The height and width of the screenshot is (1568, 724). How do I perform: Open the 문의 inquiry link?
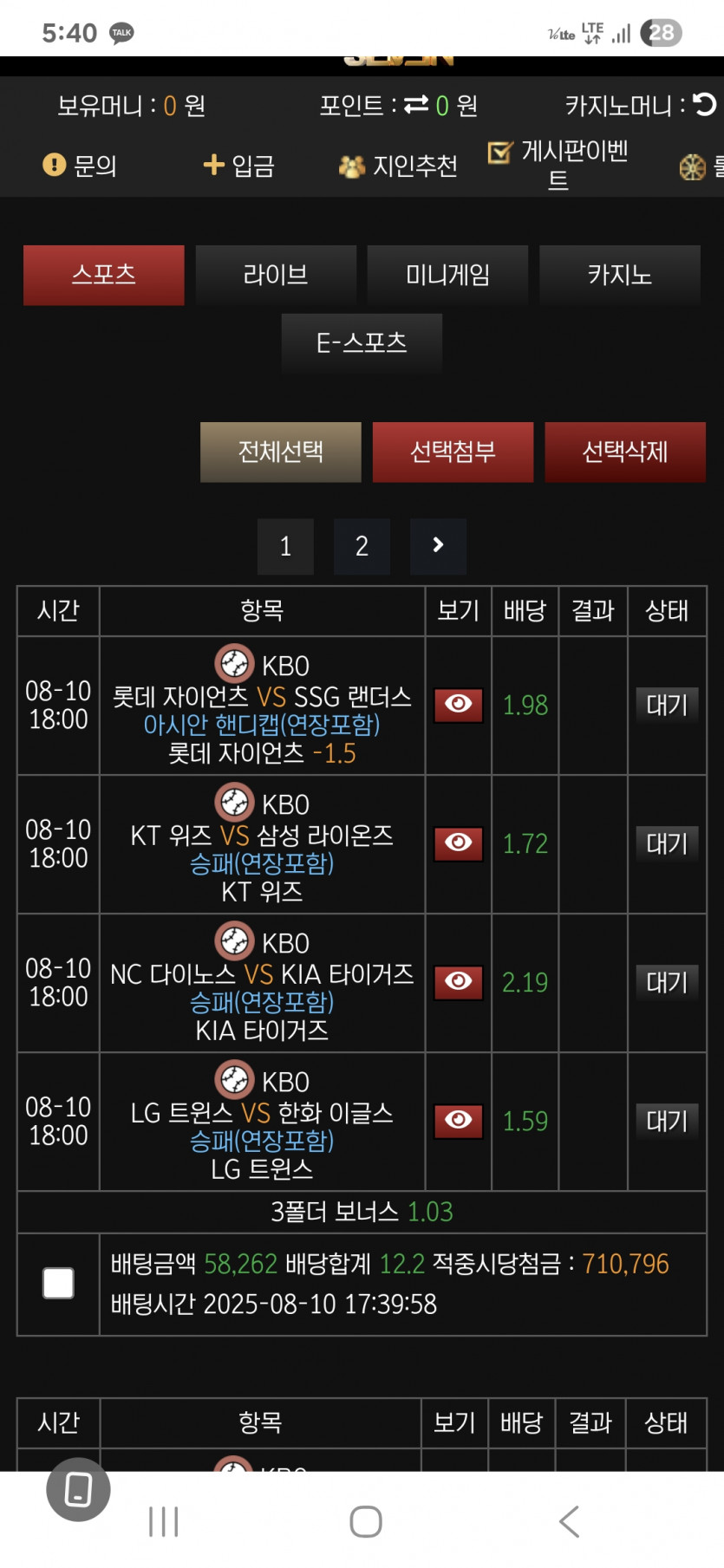point(80,165)
